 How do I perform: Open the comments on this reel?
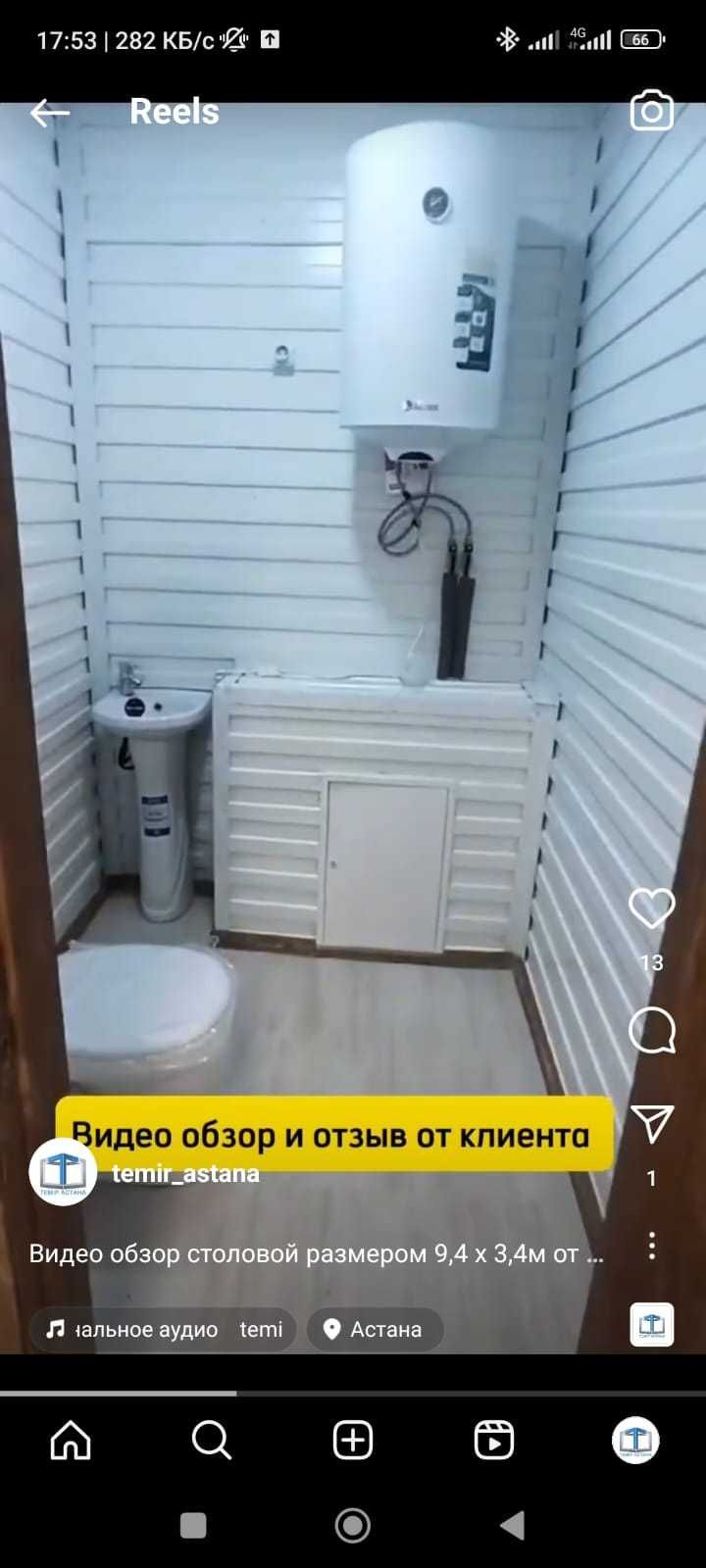pos(651,1030)
